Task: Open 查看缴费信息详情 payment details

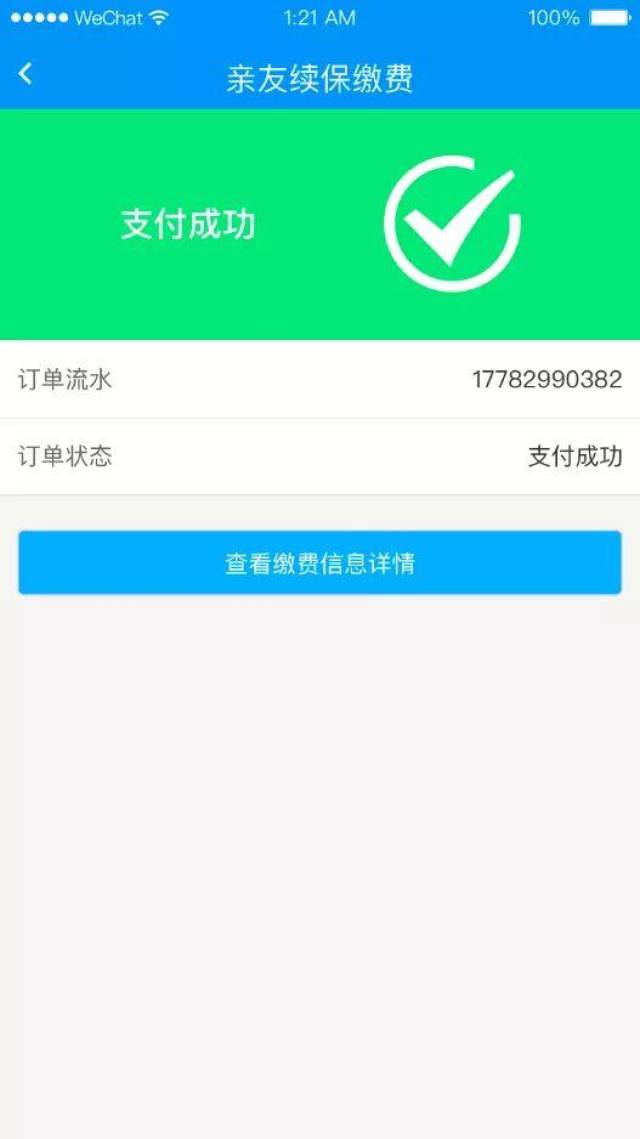Action: (x=320, y=563)
